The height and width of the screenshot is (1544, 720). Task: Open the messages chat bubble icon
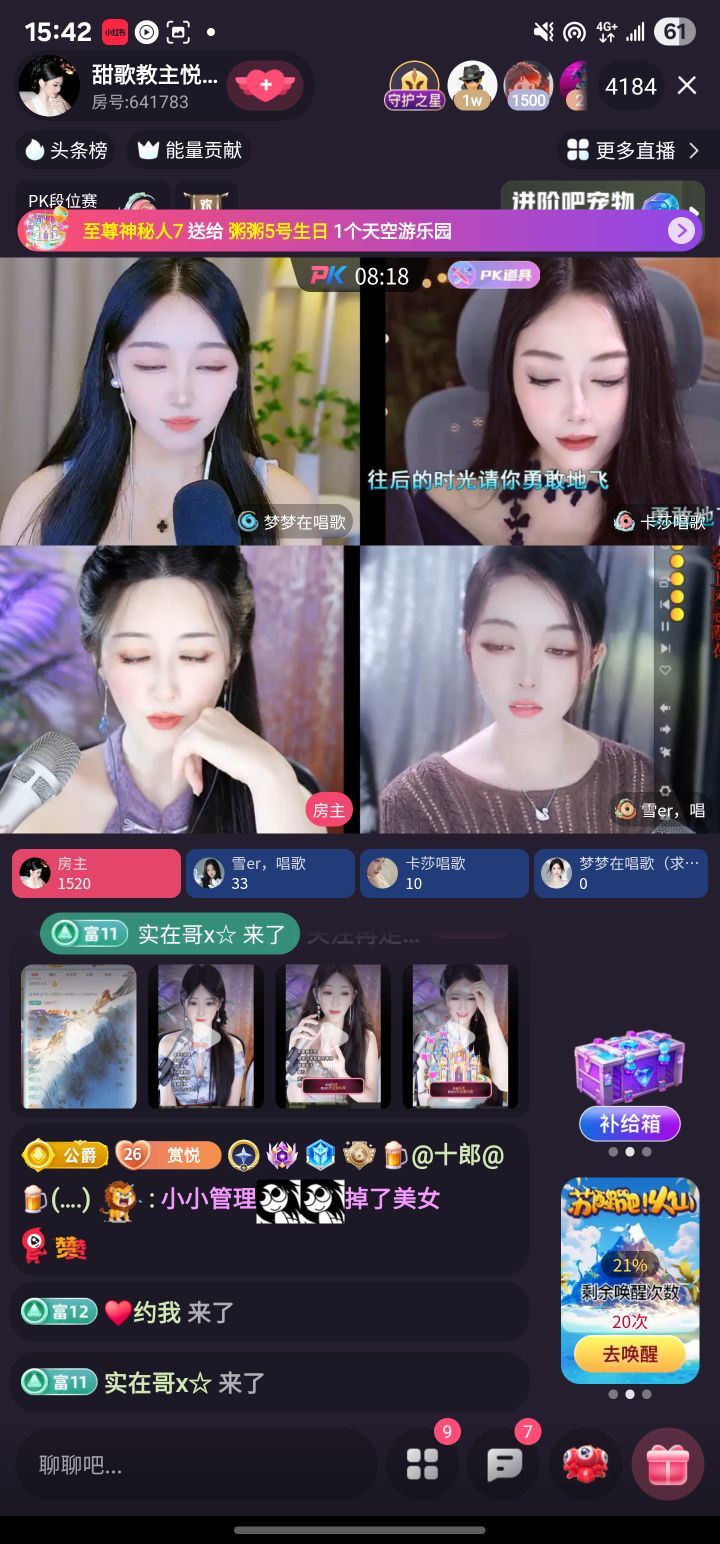coord(503,1465)
